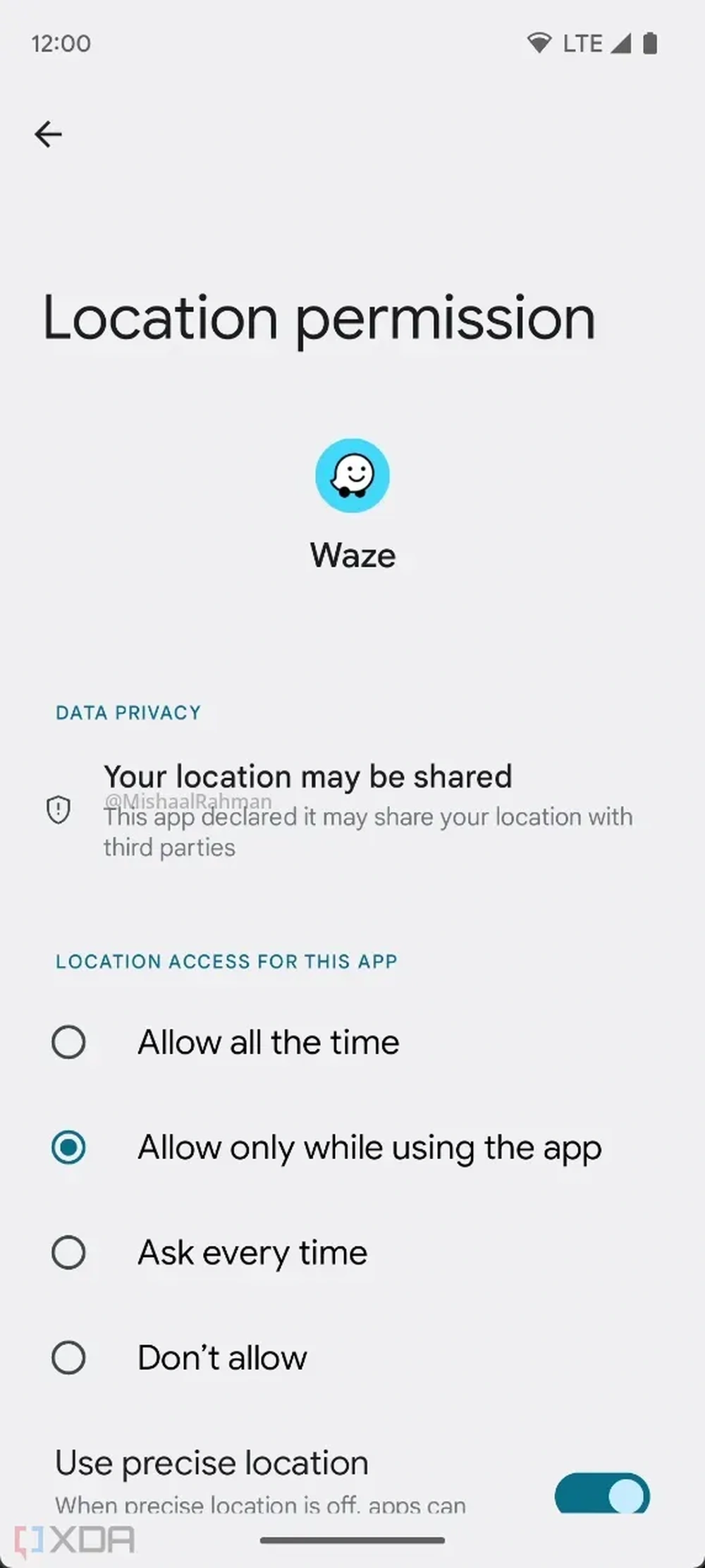Select Ask every time option
Image resolution: width=705 pixels, height=1568 pixels.
[68, 1253]
